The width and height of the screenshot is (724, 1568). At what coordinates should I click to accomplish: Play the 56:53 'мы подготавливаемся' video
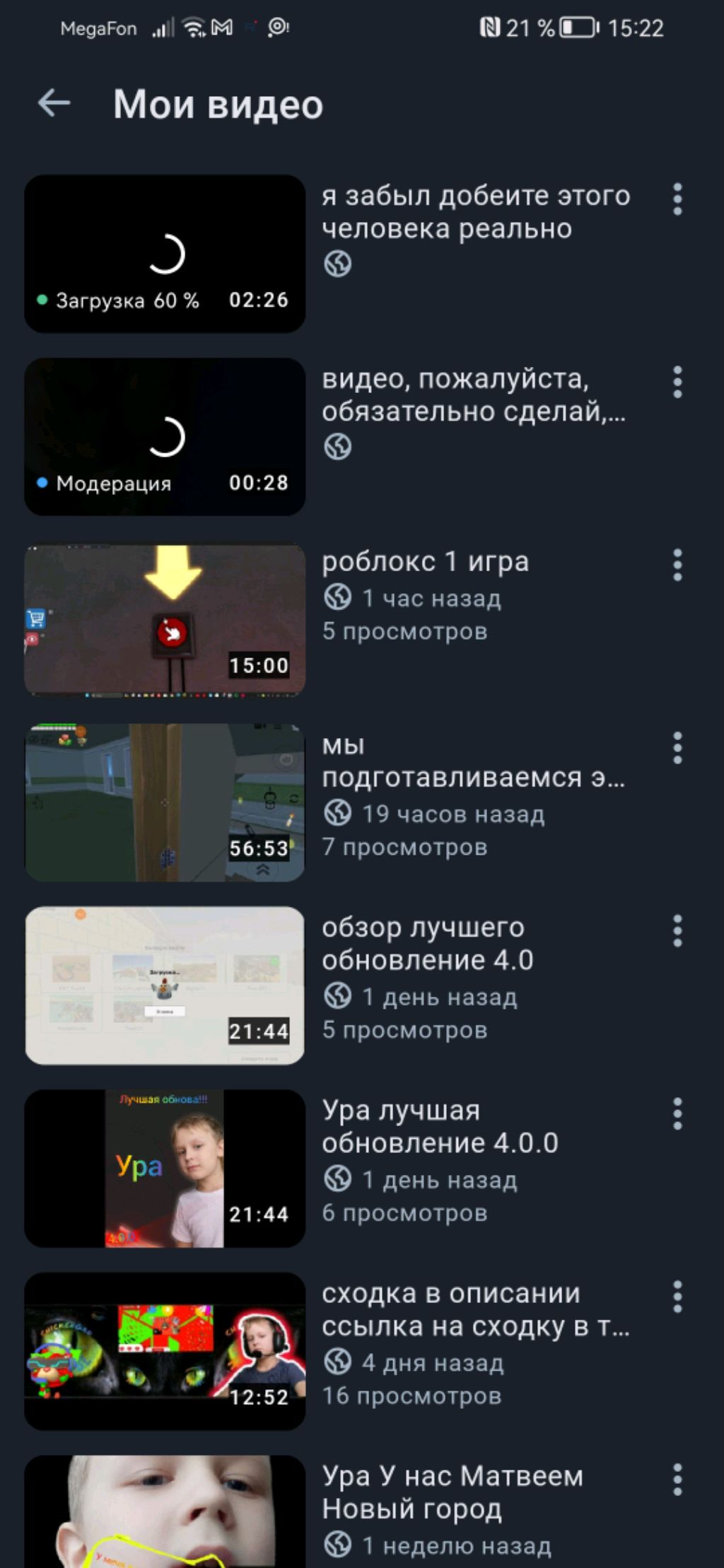[x=165, y=802]
